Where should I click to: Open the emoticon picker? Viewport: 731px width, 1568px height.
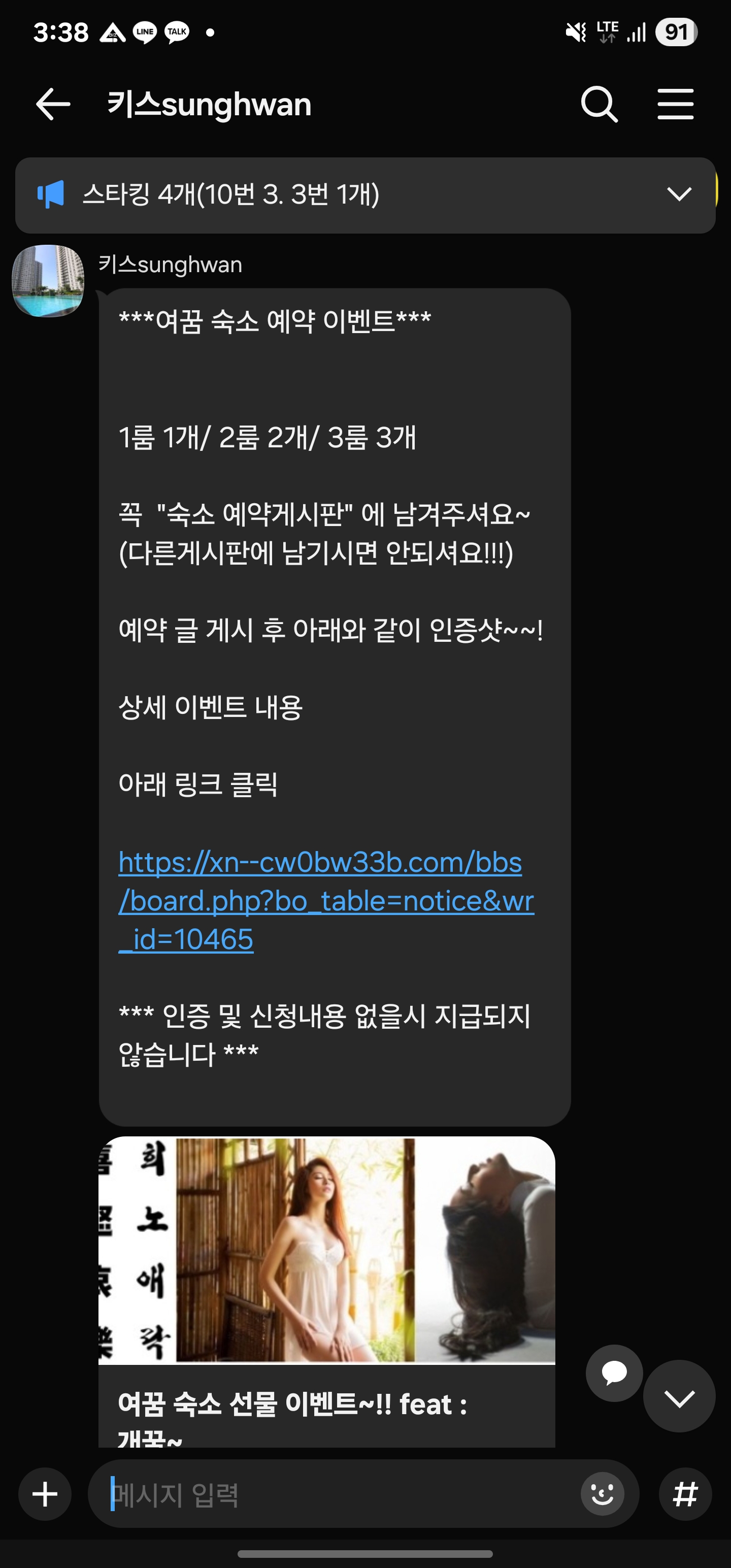pos(602,1494)
